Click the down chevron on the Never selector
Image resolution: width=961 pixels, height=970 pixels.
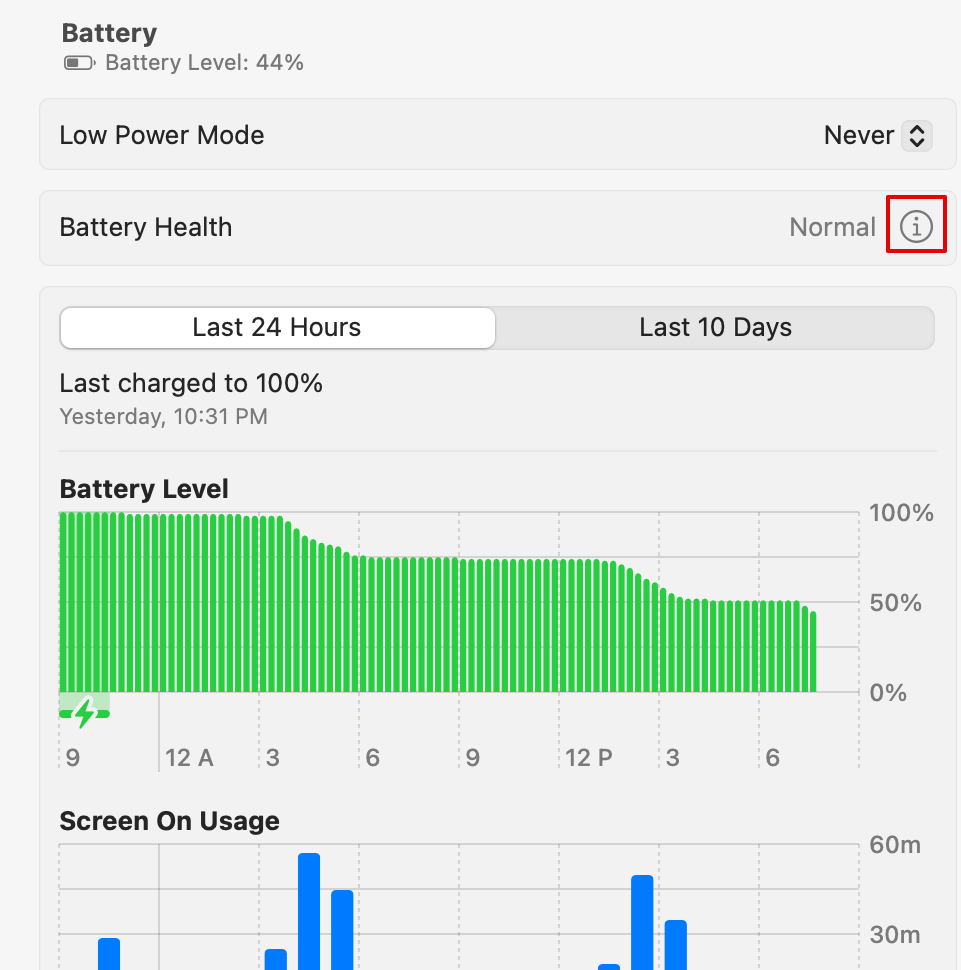tap(918, 141)
